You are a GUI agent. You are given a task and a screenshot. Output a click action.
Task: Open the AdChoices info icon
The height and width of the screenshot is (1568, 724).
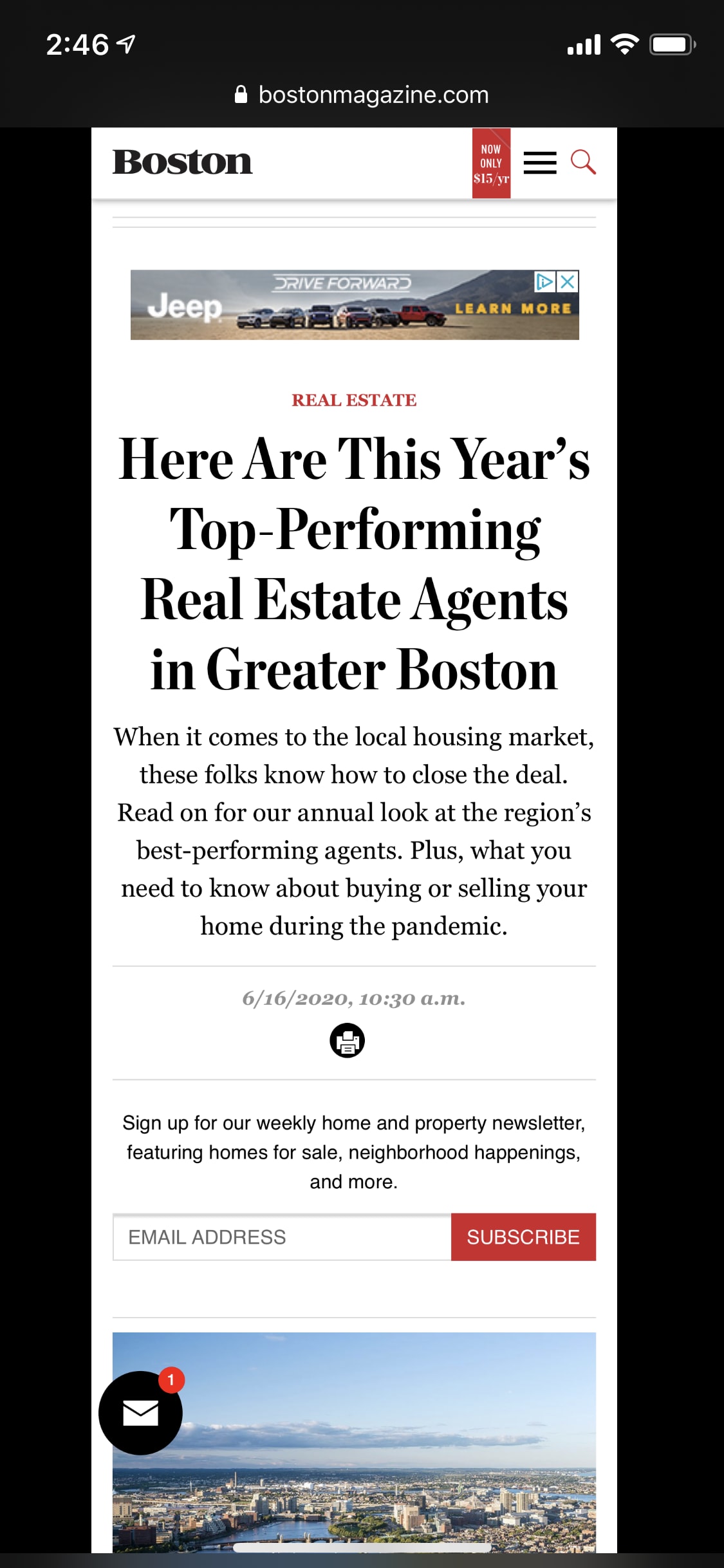pyautogui.click(x=544, y=281)
